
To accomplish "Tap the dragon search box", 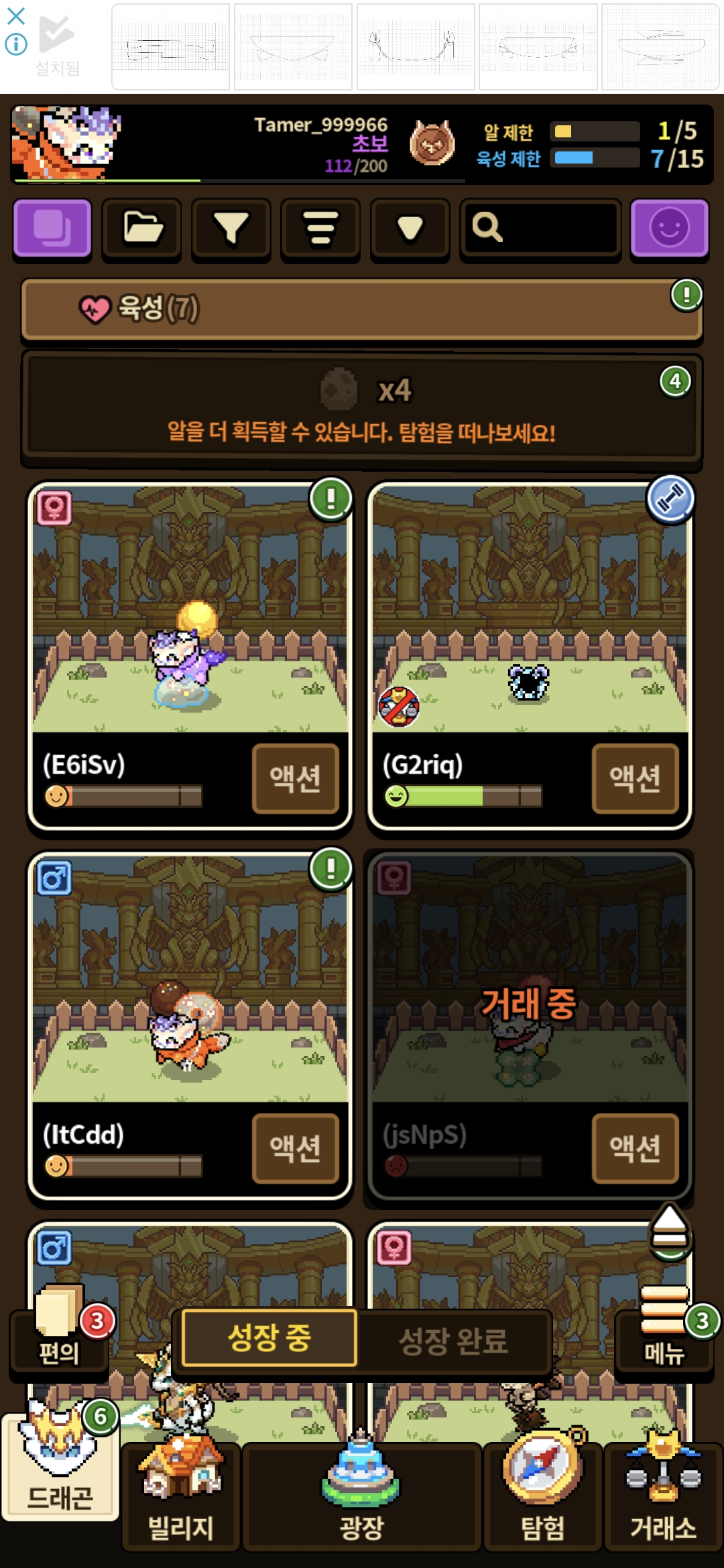I will pos(540,228).
